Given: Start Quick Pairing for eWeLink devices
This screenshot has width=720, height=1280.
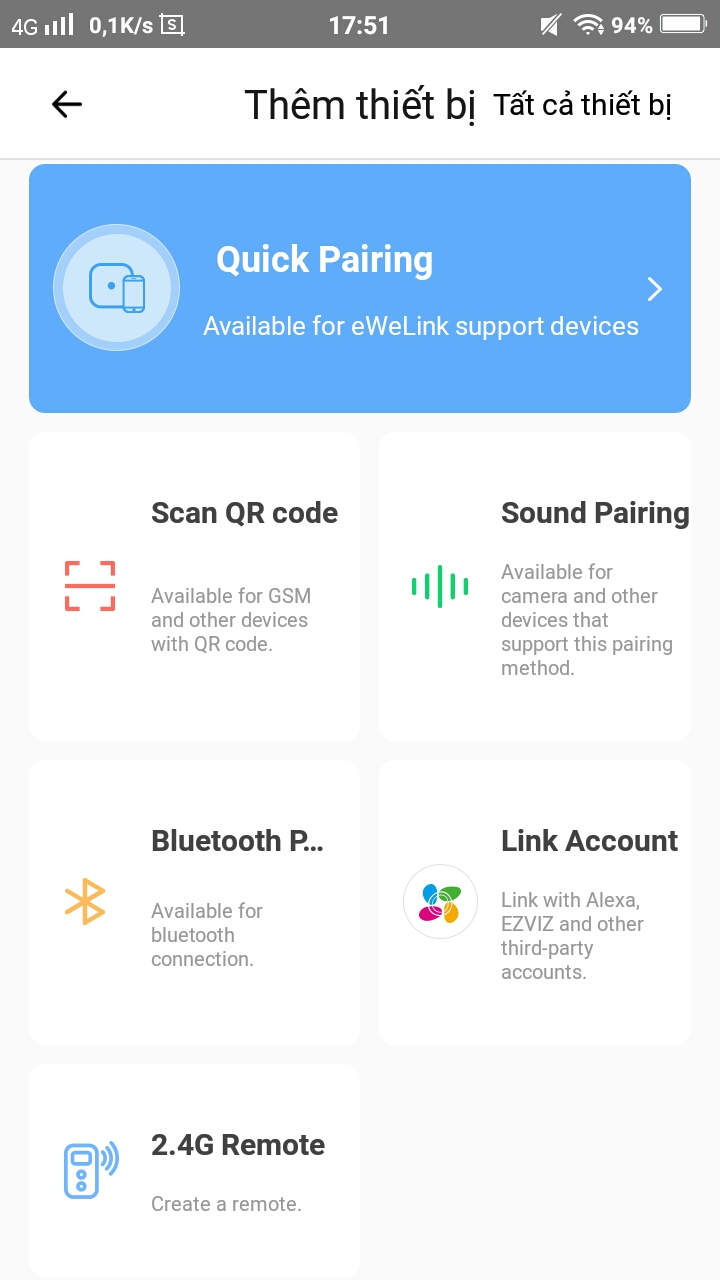Looking at the screenshot, I should pyautogui.click(x=360, y=288).
